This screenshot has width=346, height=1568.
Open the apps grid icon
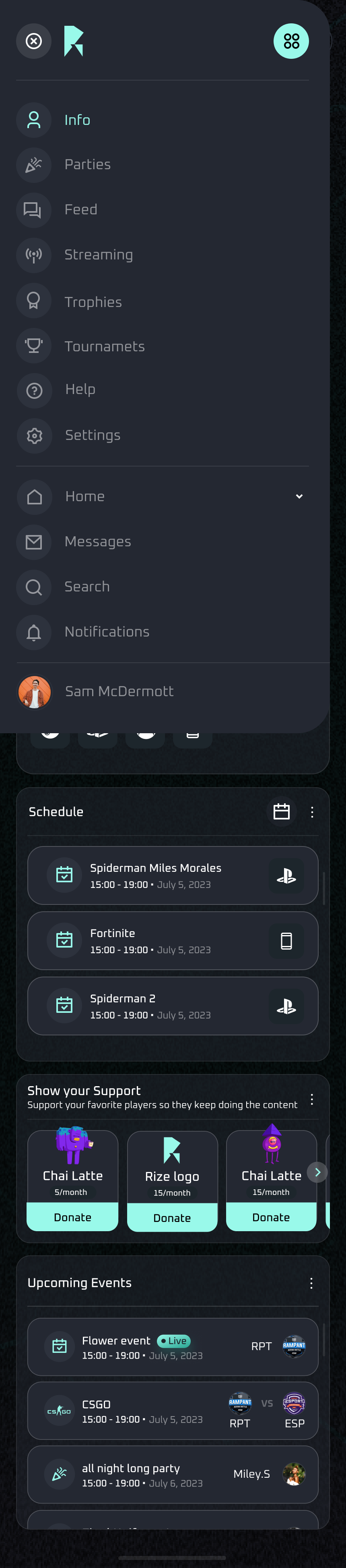coord(291,41)
